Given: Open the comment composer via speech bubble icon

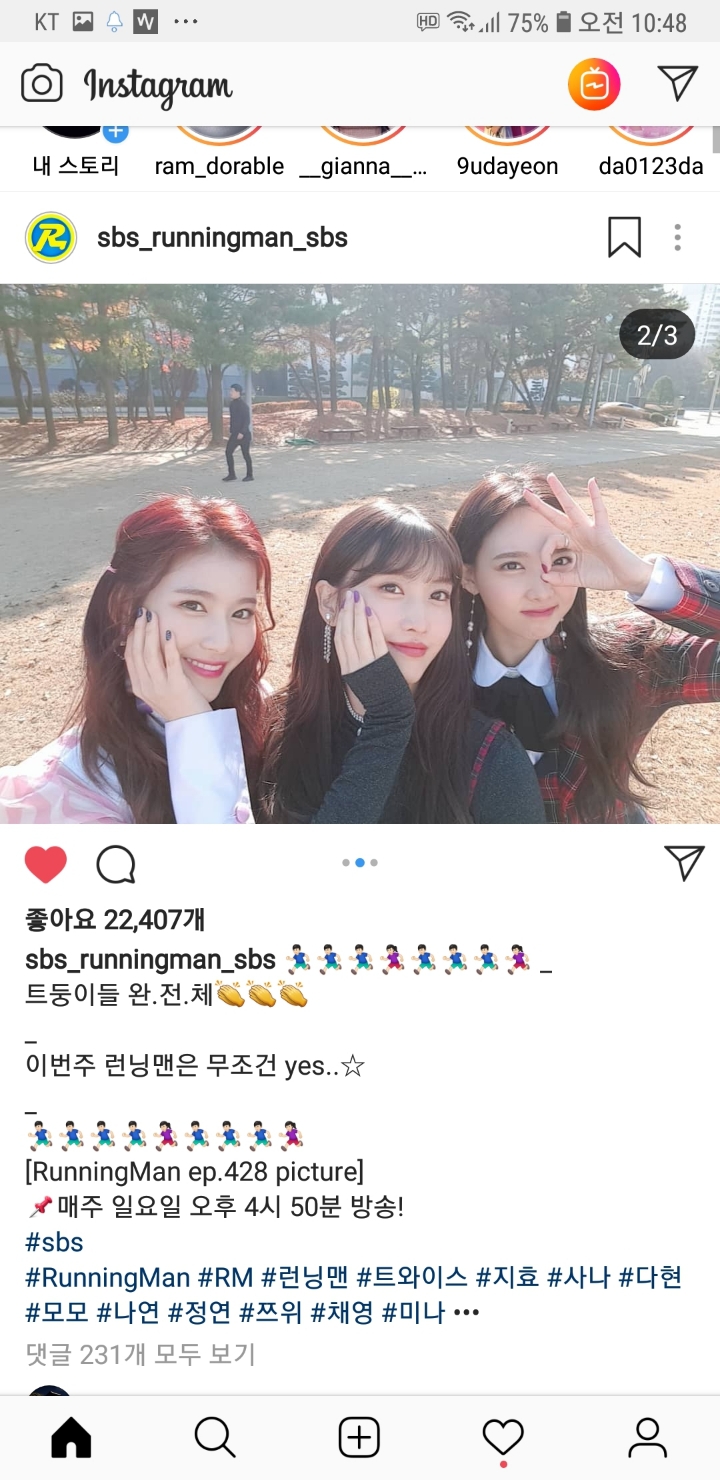Looking at the screenshot, I should 117,862.
